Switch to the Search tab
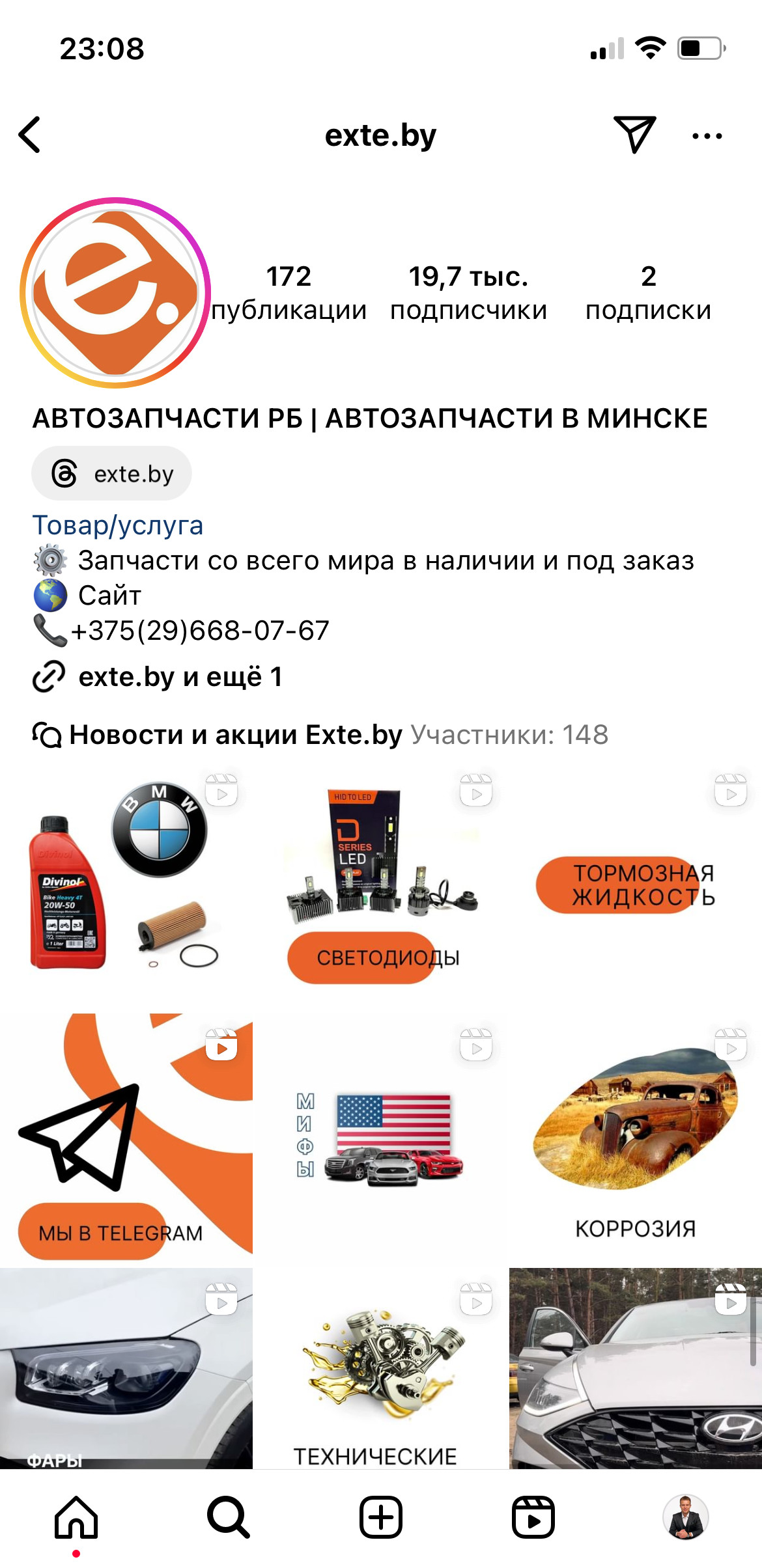 click(x=229, y=1517)
